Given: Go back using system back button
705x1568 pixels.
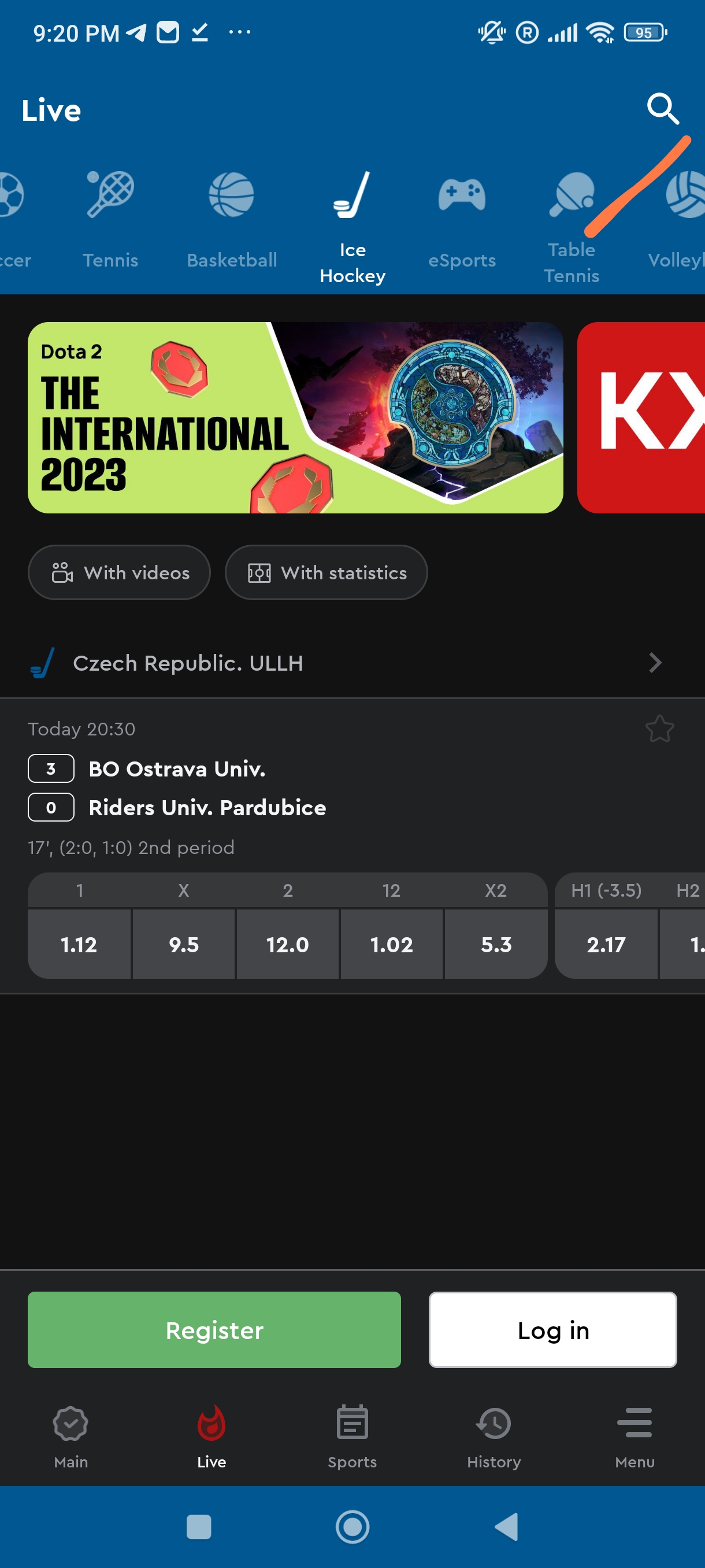Looking at the screenshot, I should coord(506,1526).
